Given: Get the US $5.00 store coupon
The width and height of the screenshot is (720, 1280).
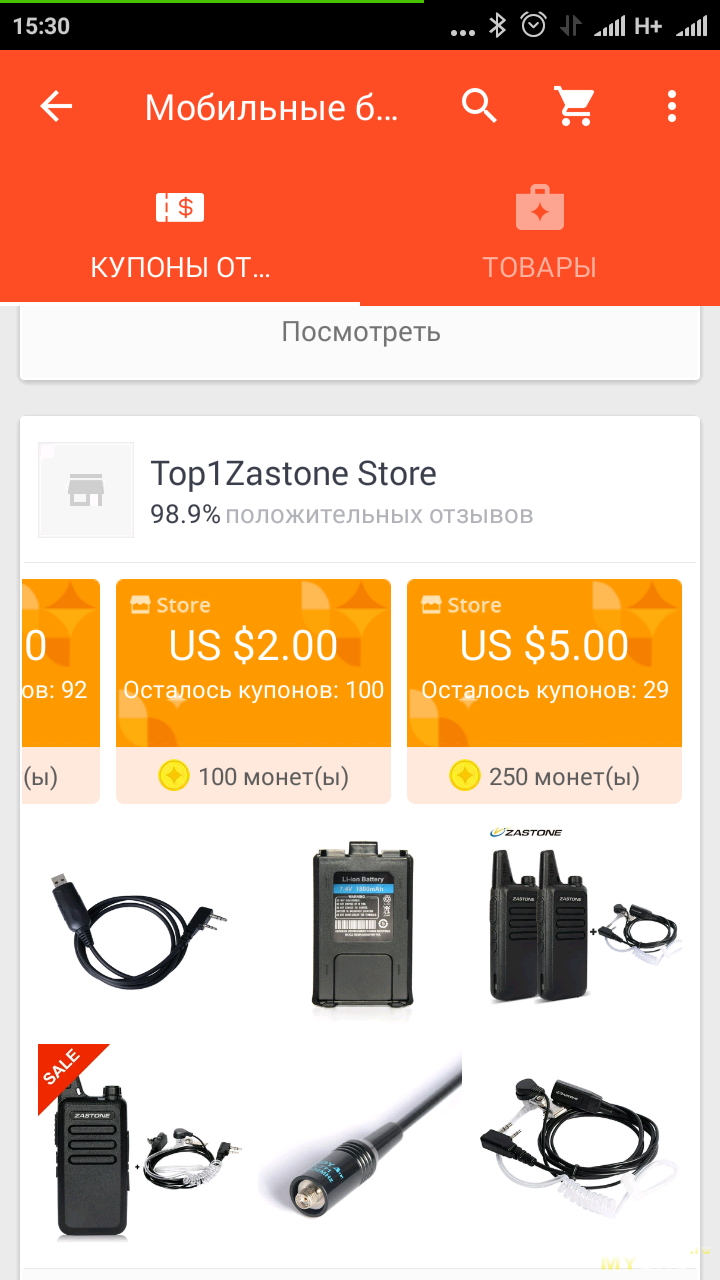Looking at the screenshot, I should click(x=544, y=690).
